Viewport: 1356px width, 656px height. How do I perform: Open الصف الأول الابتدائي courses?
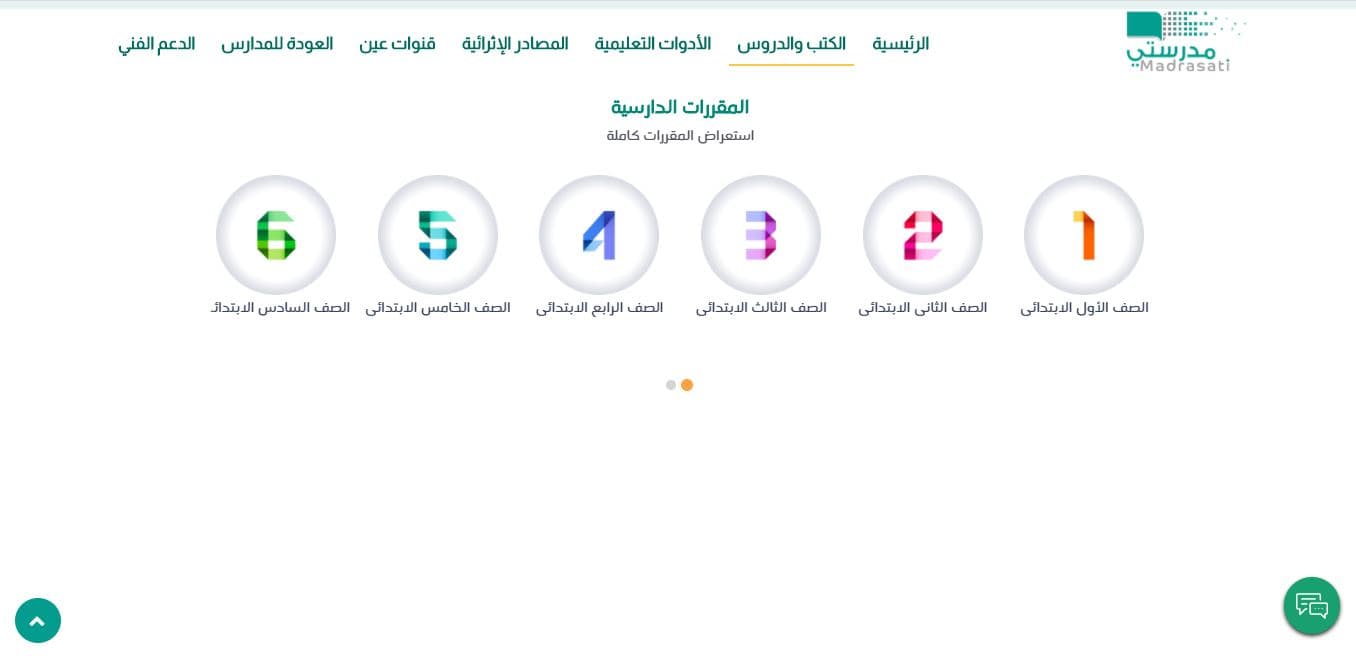tap(1083, 235)
